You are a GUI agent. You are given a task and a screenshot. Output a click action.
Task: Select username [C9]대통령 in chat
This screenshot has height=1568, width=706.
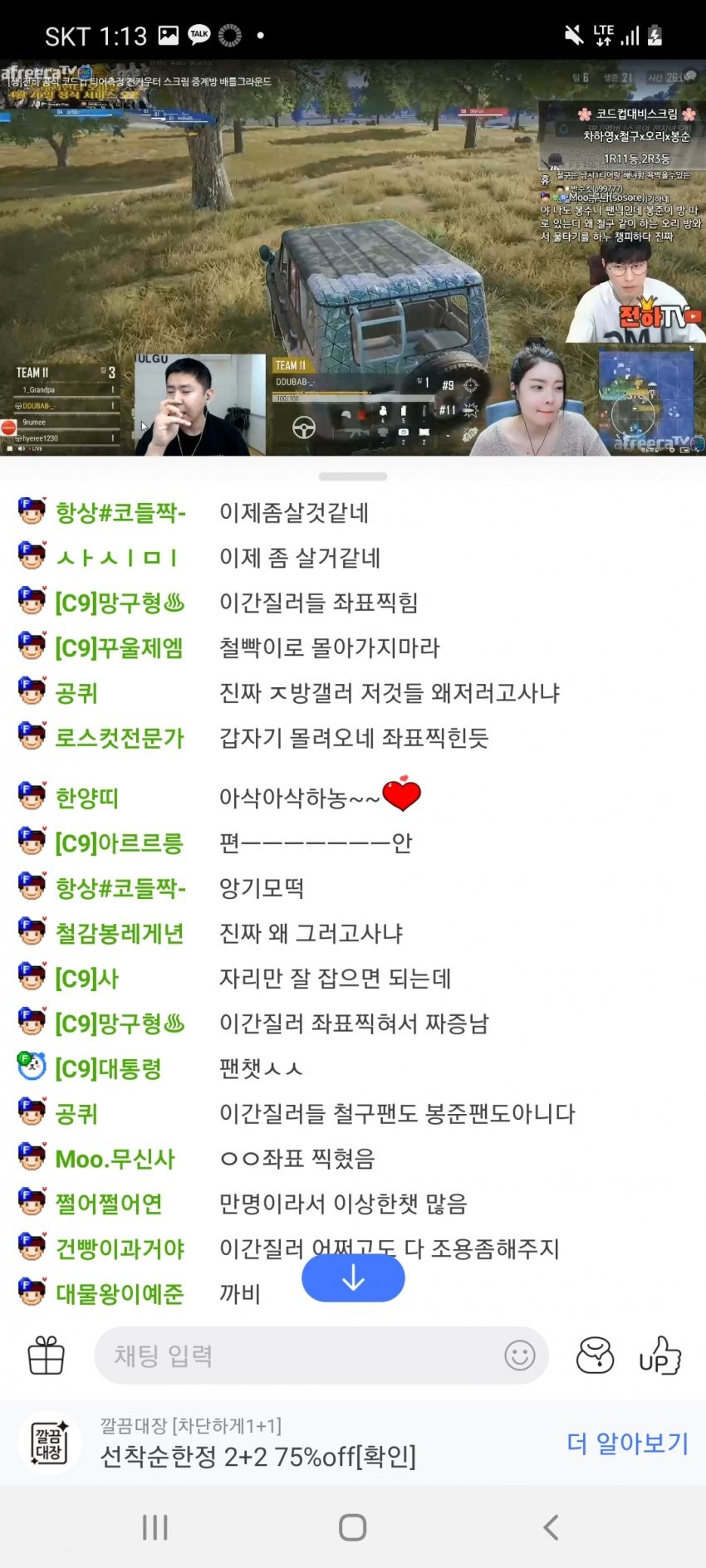[x=108, y=1068]
